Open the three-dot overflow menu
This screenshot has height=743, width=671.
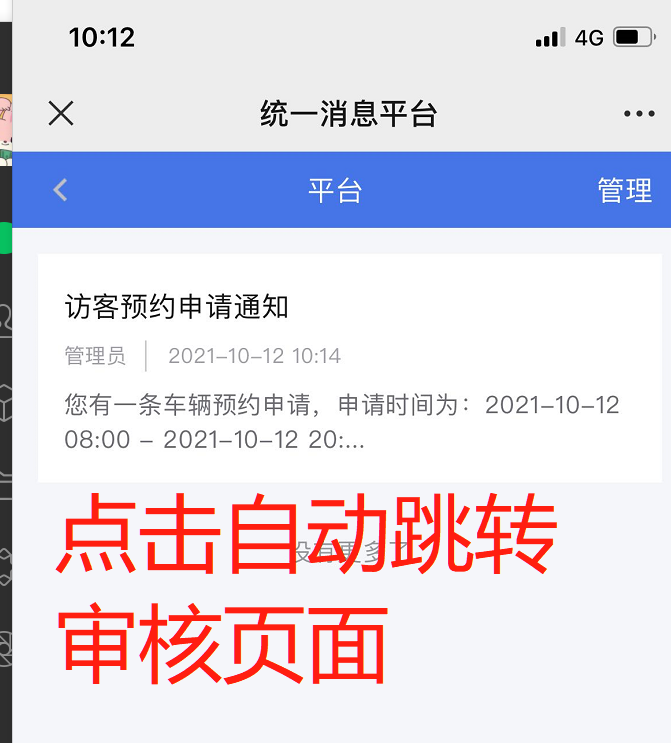[639, 113]
